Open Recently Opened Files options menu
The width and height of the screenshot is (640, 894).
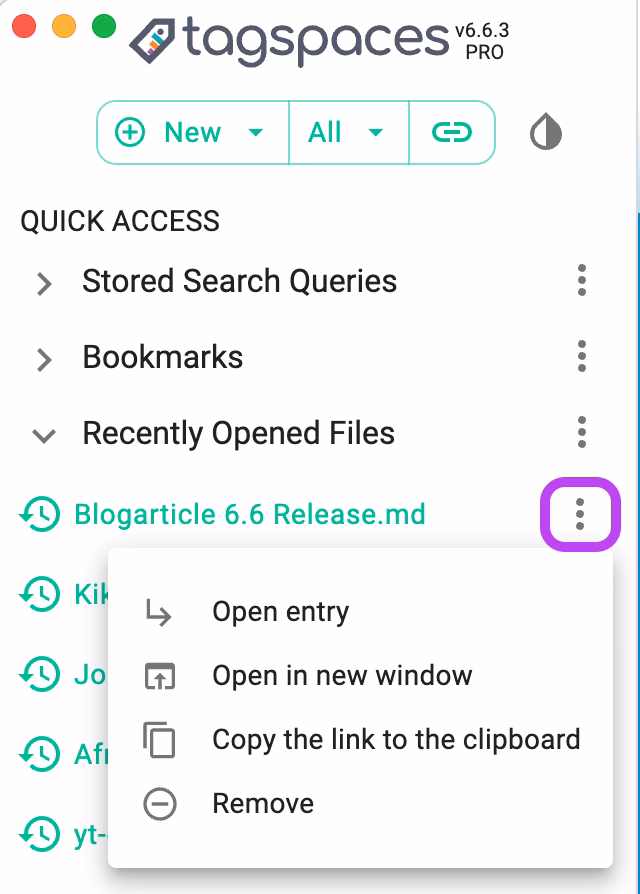(x=582, y=433)
